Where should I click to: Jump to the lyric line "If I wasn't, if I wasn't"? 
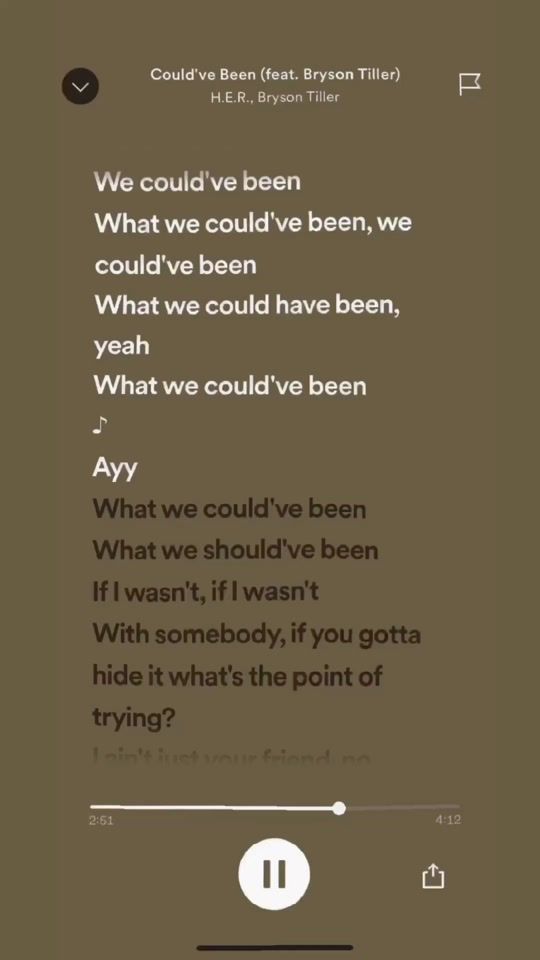pos(206,592)
